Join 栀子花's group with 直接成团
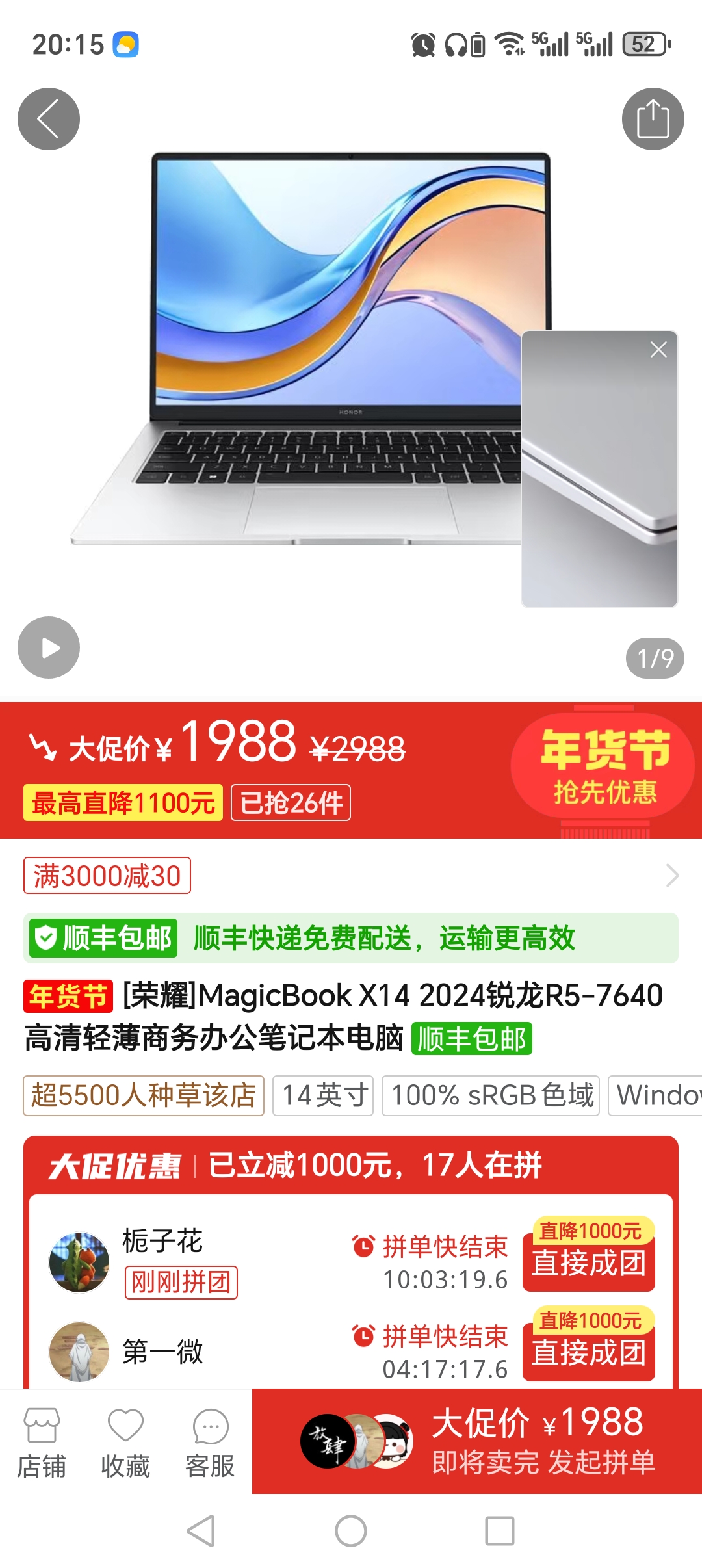 (588, 1262)
